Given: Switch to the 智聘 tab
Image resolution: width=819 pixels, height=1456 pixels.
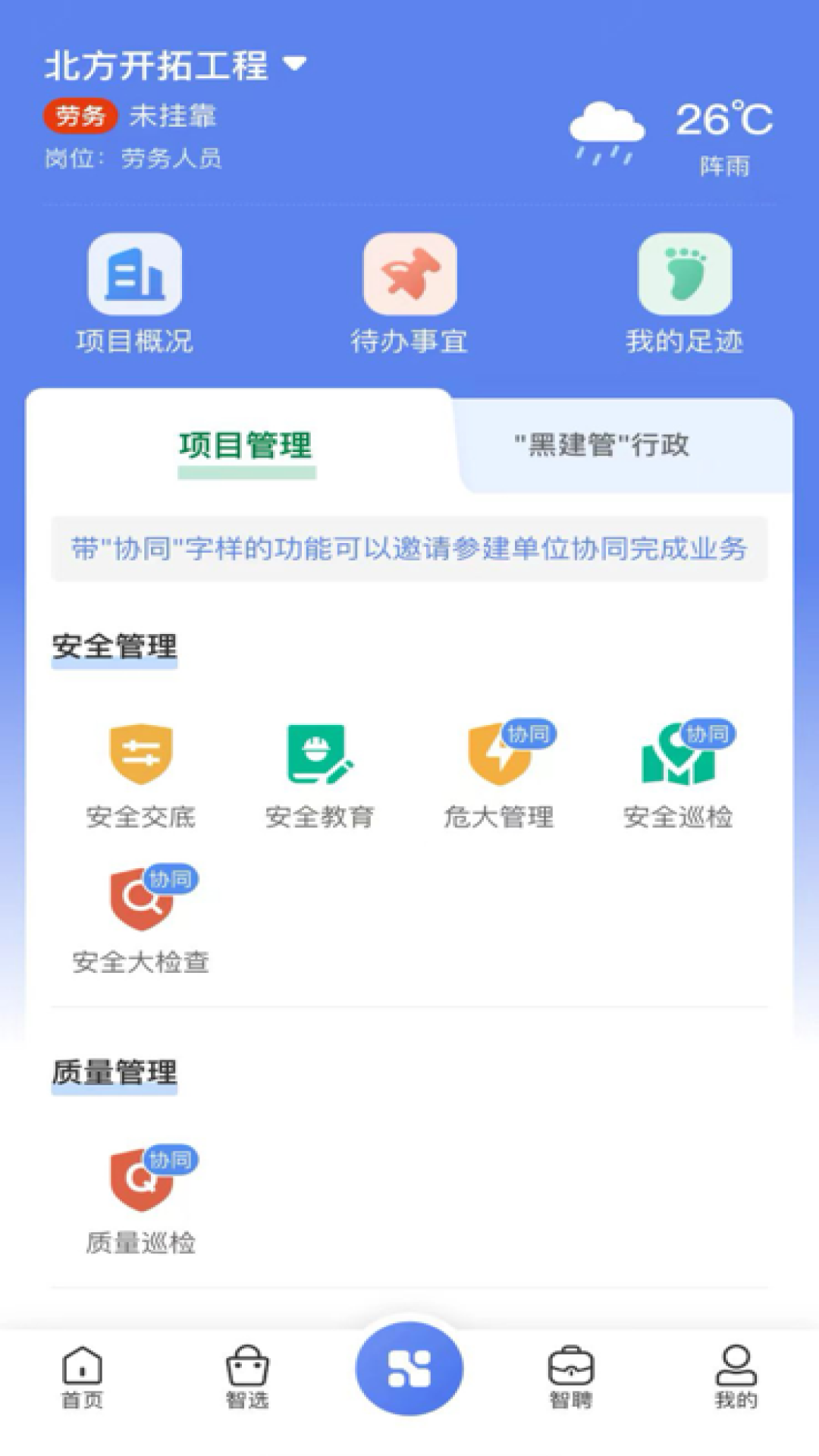Looking at the screenshot, I should (x=571, y=1376).
